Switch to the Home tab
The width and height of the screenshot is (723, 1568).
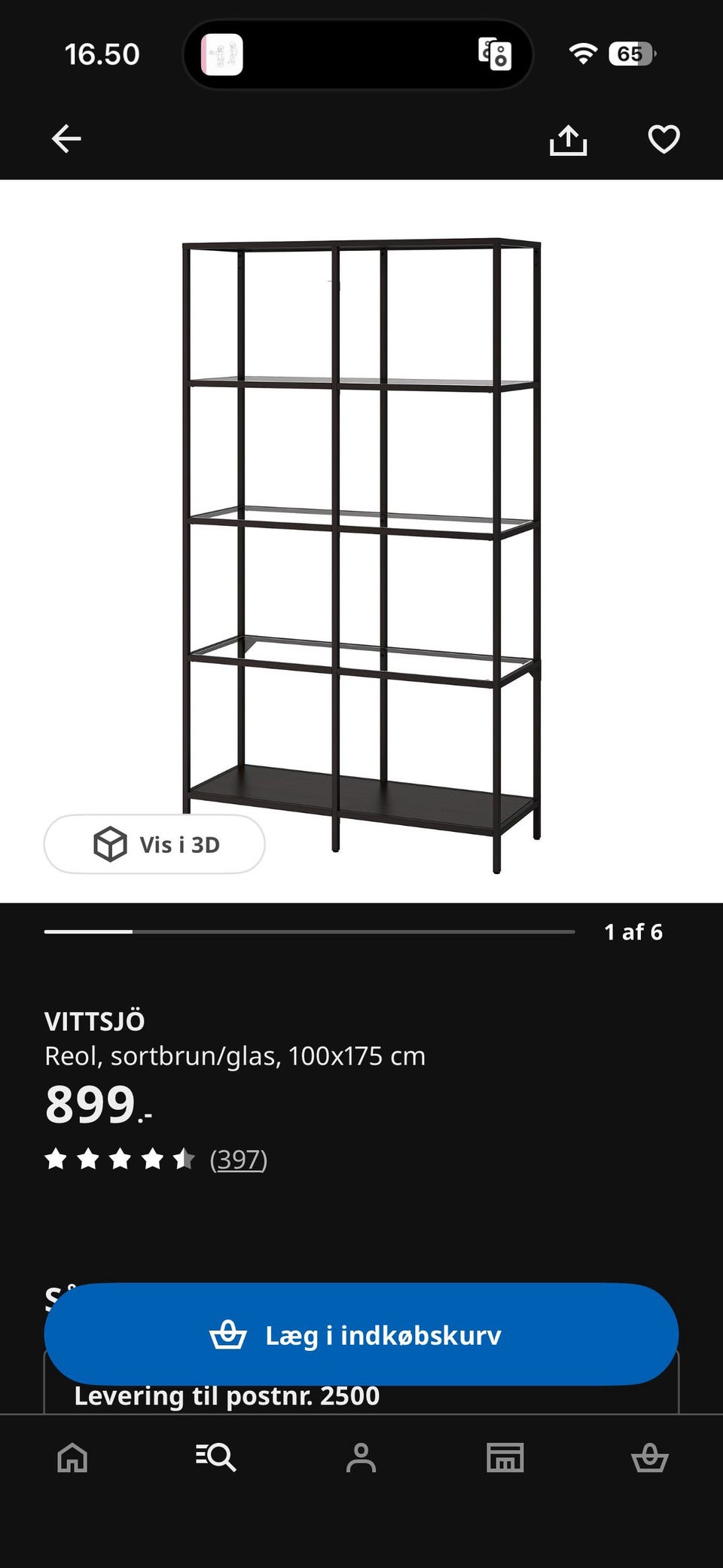pos(72,1457)
